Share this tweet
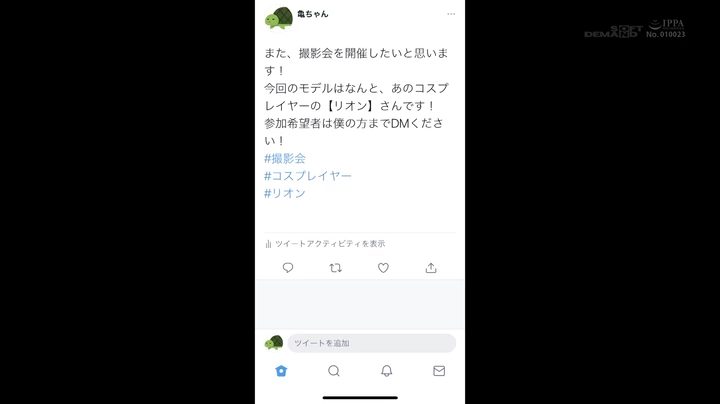 click(431, 268)
